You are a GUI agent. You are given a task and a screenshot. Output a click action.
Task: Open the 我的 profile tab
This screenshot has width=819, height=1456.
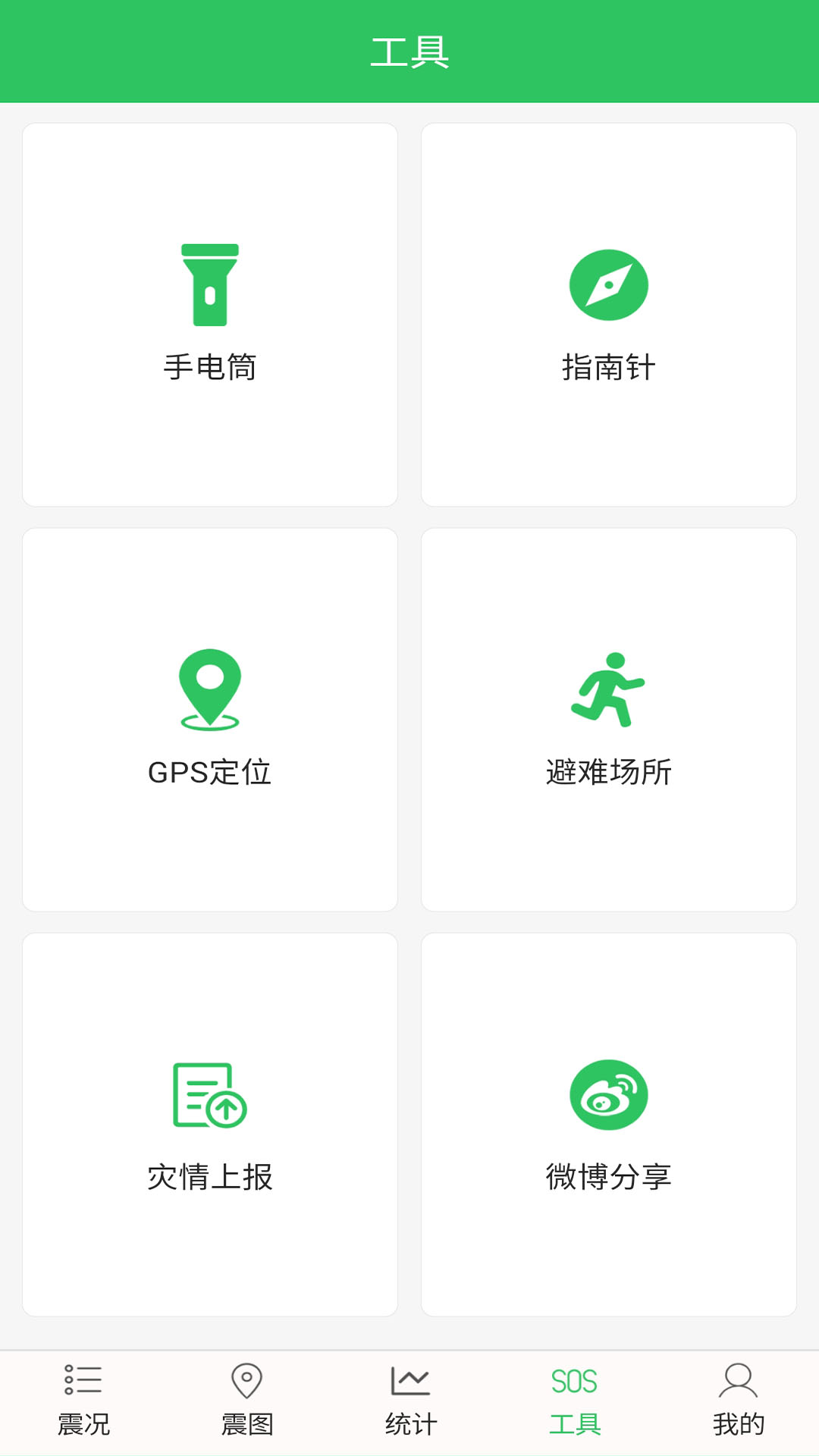pos(738,1423)
